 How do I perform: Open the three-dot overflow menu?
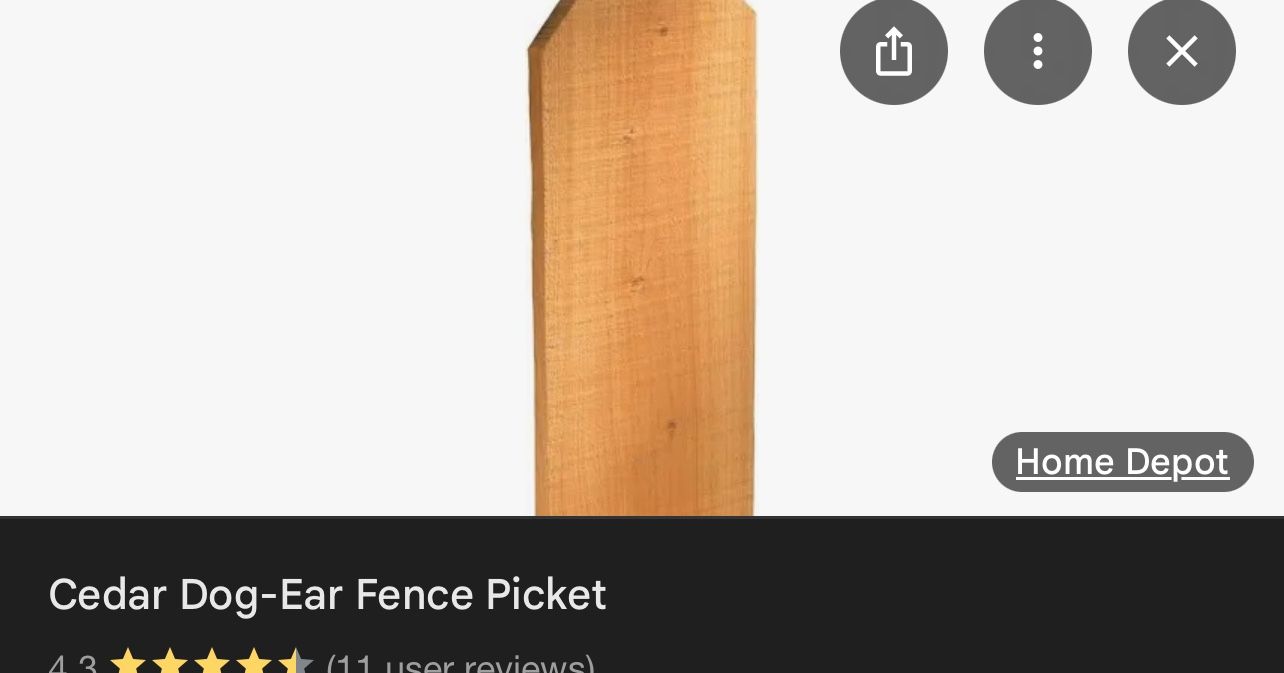coord(1037,51)
